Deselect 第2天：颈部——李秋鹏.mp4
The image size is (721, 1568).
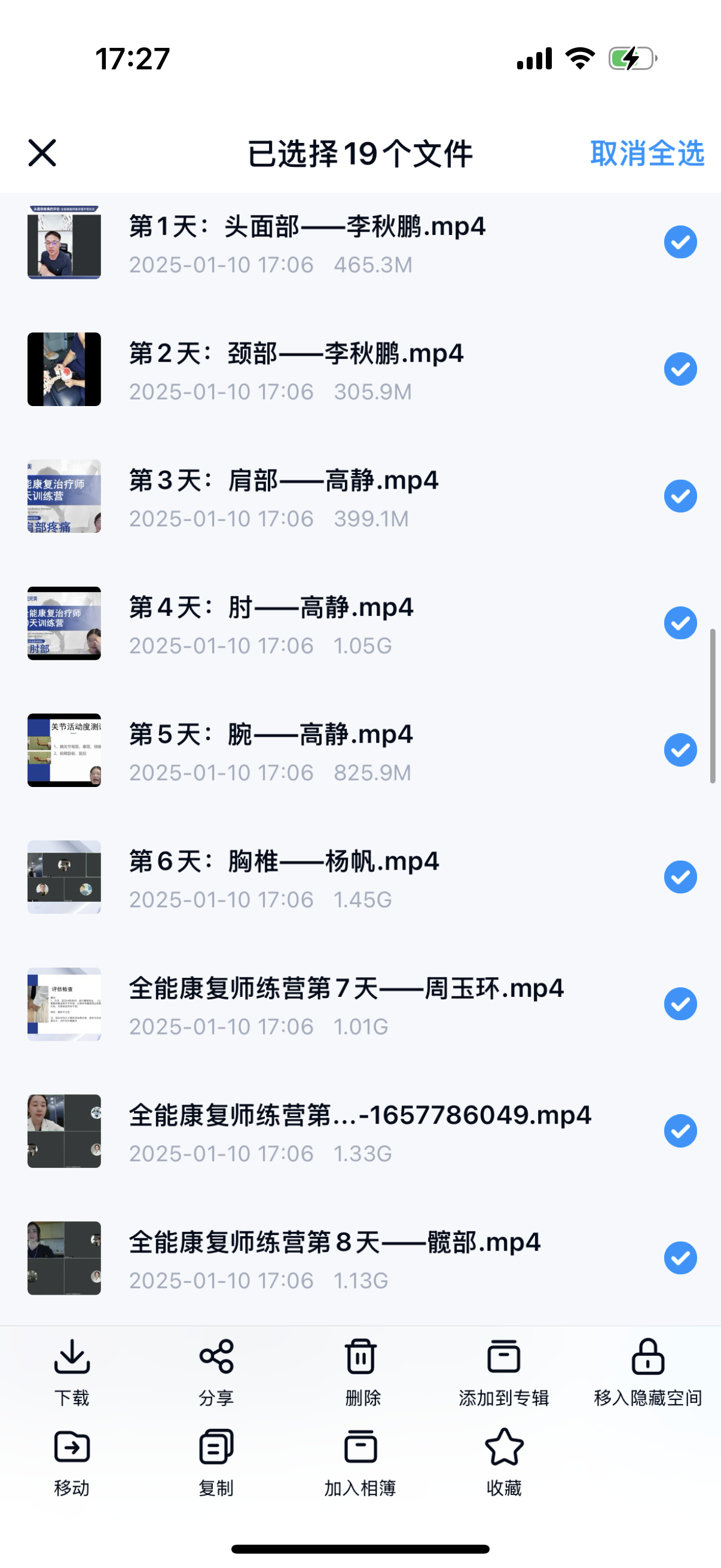[x=680, y=370]
